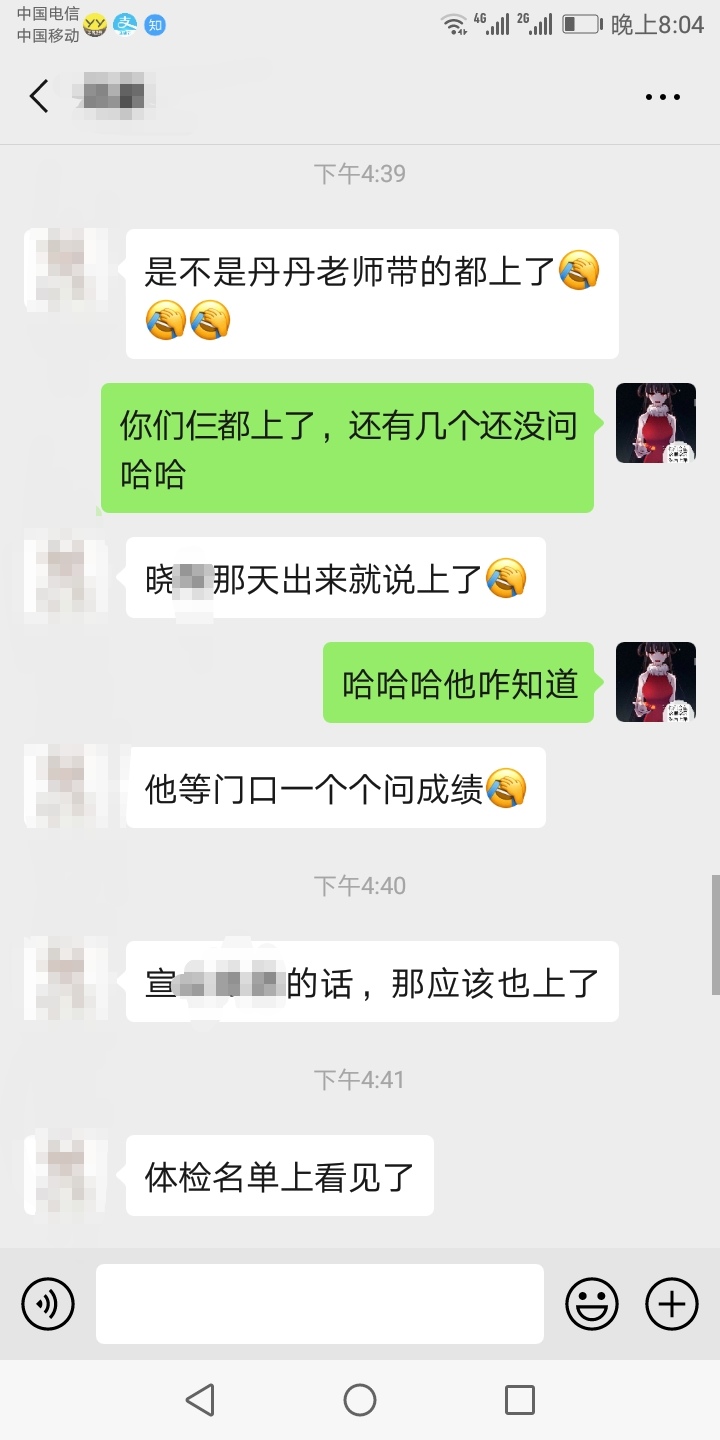Image resolution: width=720 pixels, height=1440 pixels.
Task: Go back to the chat list
Action: tap(39, 97)
